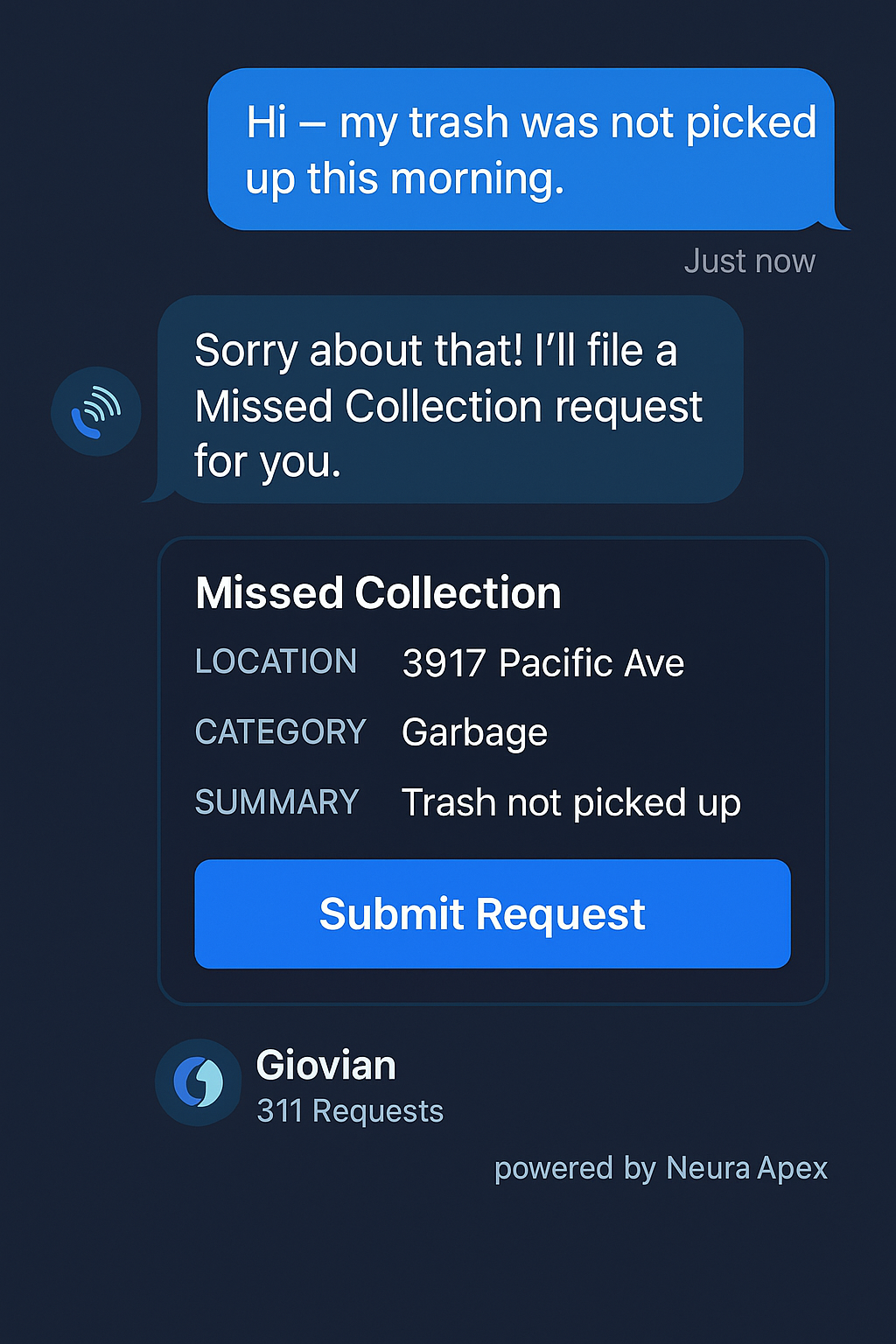Click the Sorry about that reply bubble
896x1344 pixels.
(x=448, y=405)
